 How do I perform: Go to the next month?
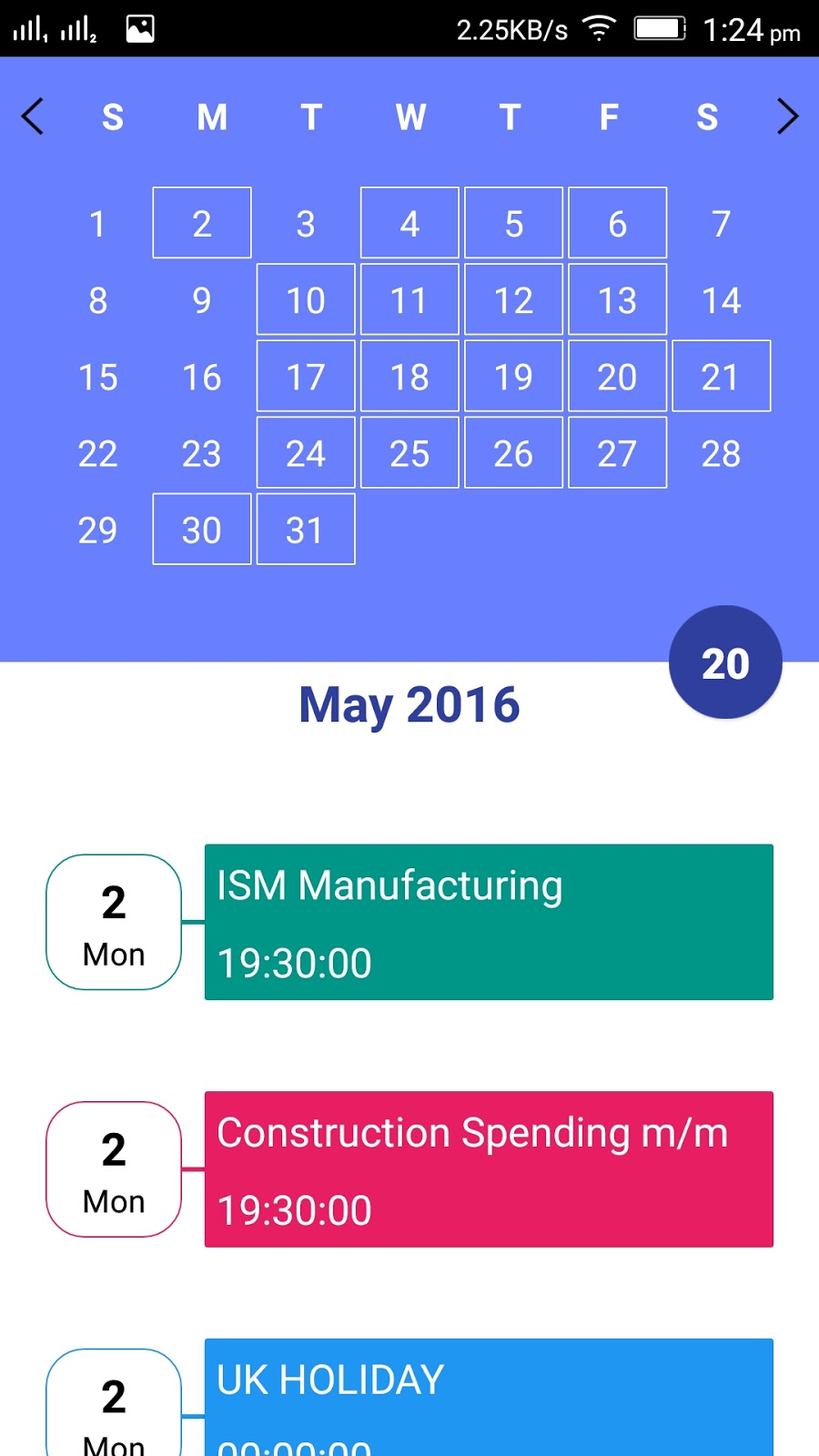[787, 116]
